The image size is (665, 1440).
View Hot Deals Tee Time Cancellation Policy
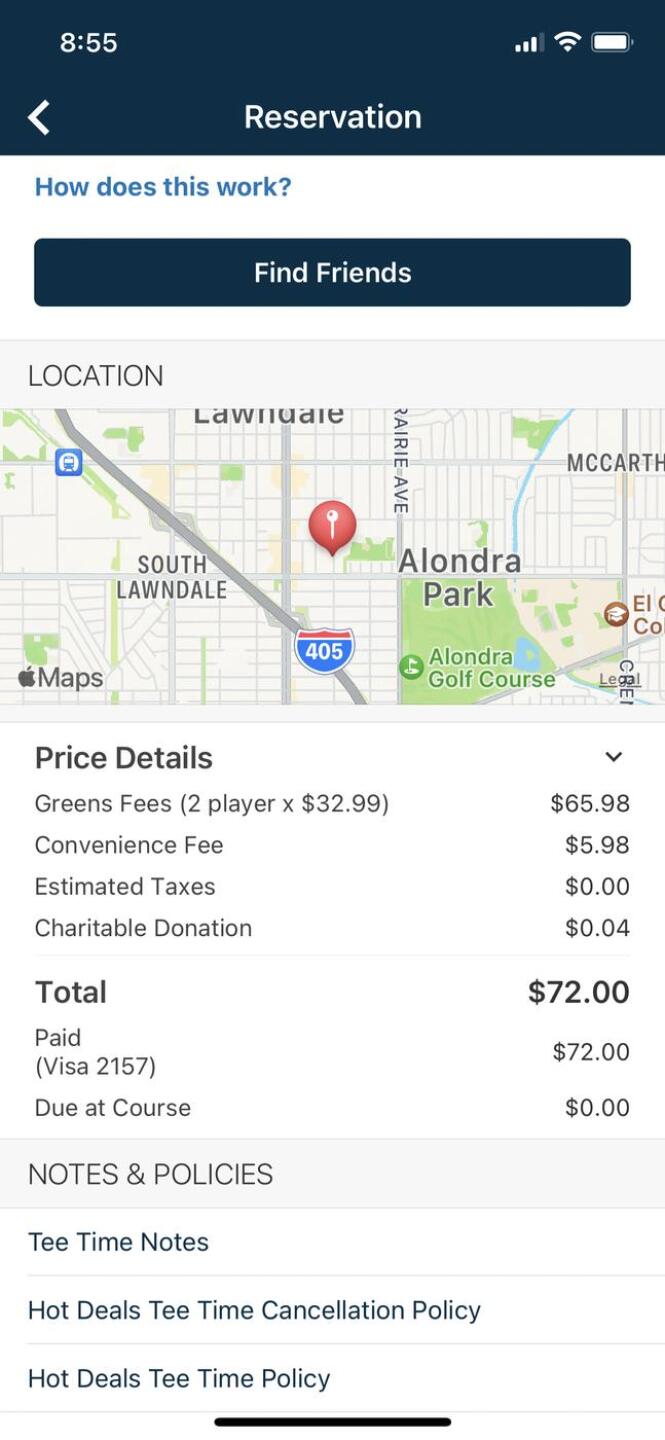254,1310
